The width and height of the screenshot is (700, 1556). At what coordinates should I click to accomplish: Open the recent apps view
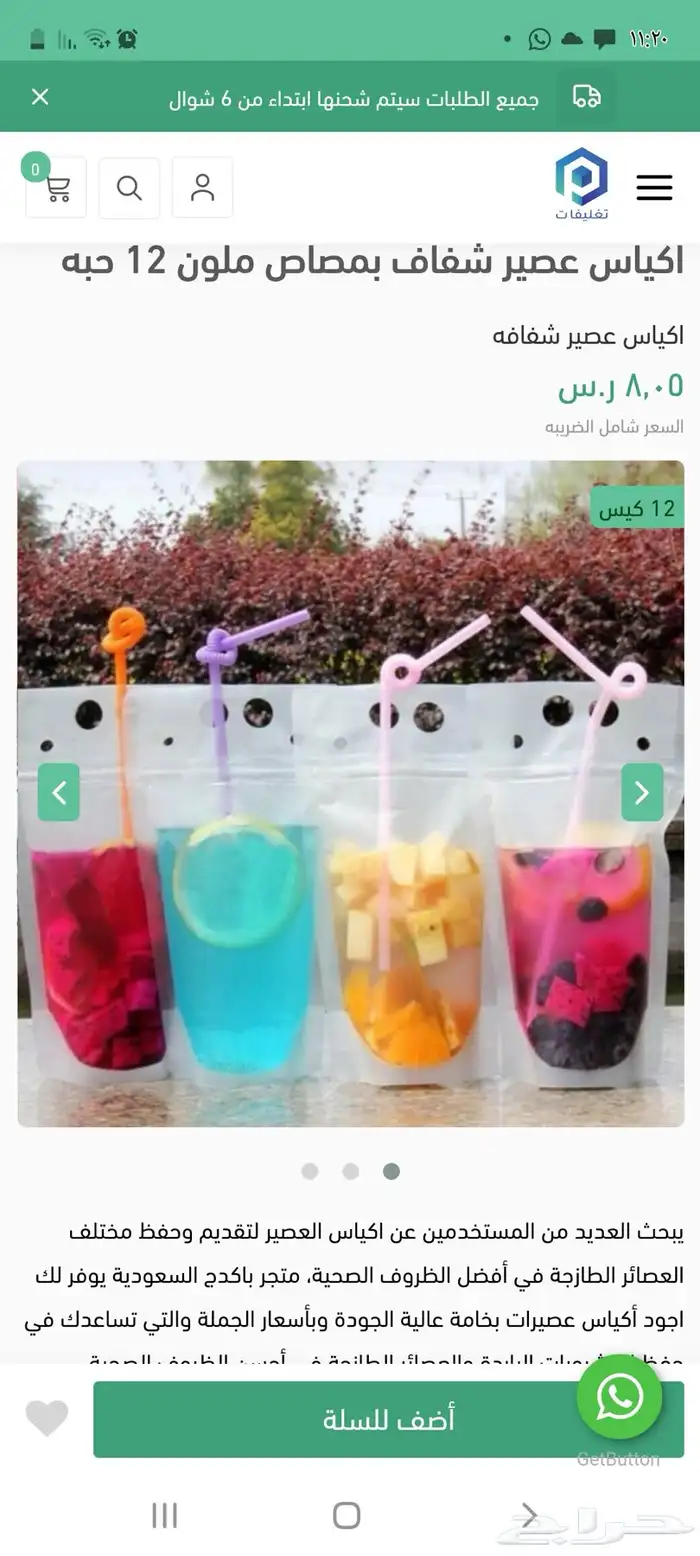click(x=165, y=1515)
